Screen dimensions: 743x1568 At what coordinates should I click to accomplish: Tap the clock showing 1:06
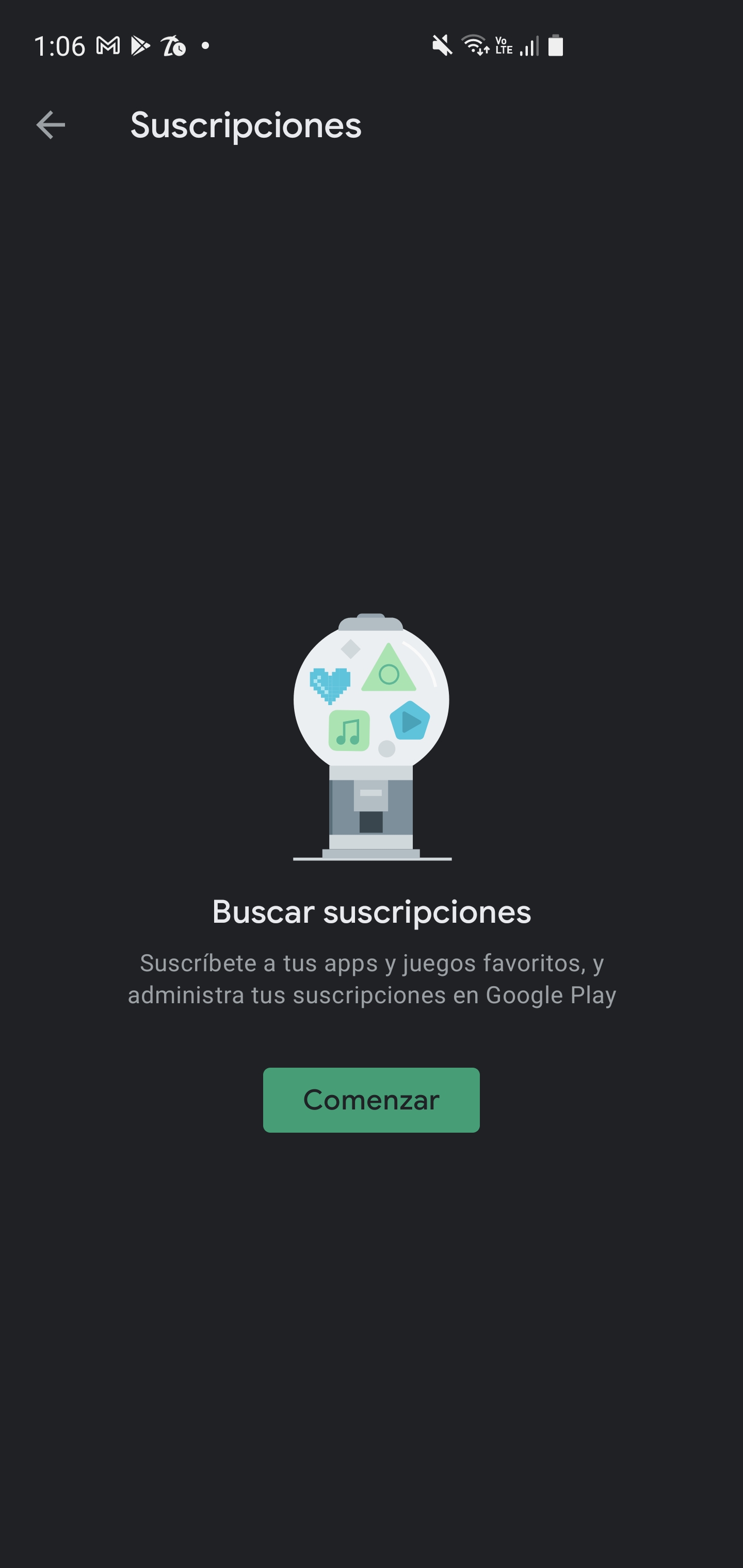coord(60,44)
